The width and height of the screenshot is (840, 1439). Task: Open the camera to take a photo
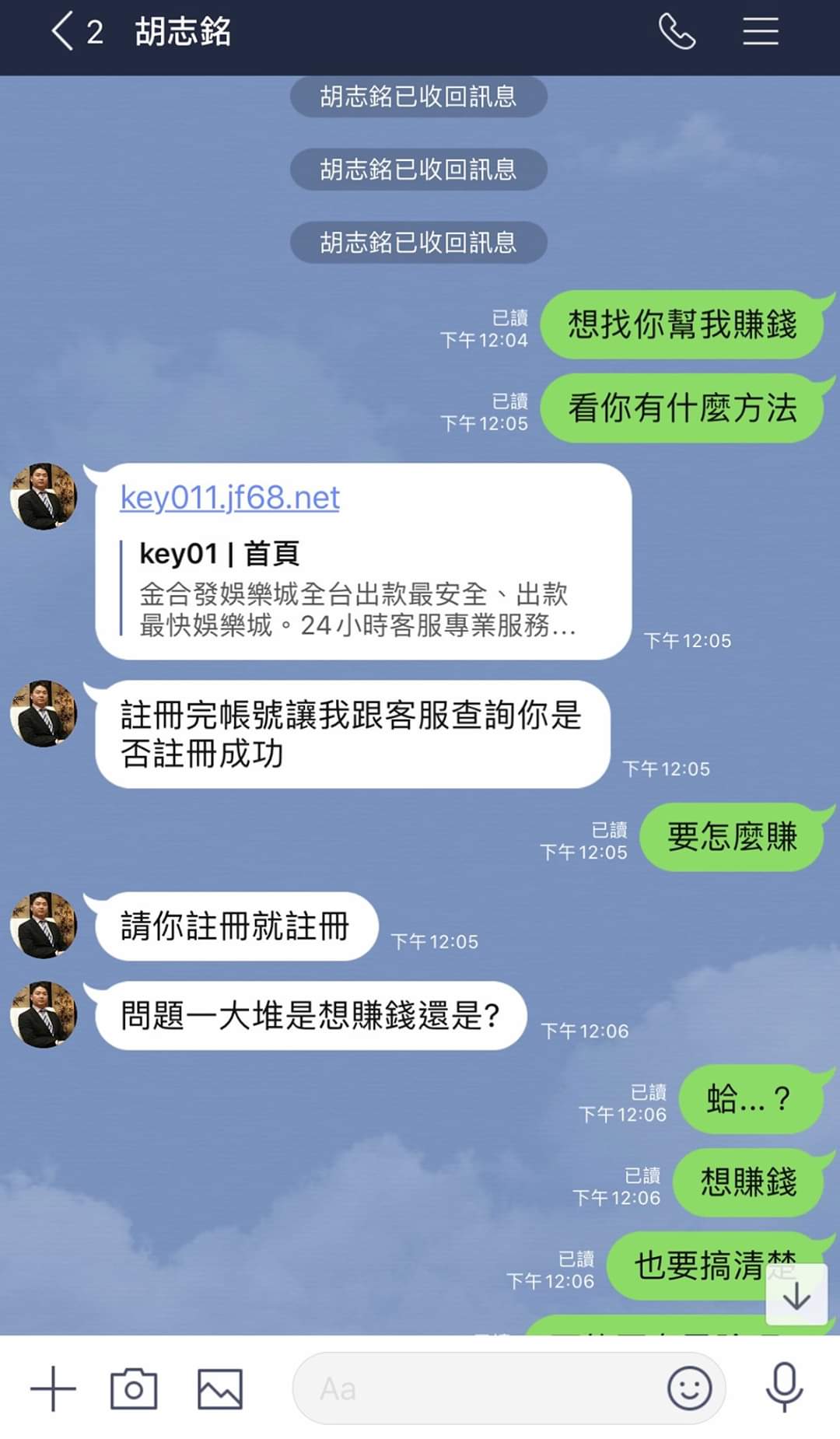pos(134,1388)
